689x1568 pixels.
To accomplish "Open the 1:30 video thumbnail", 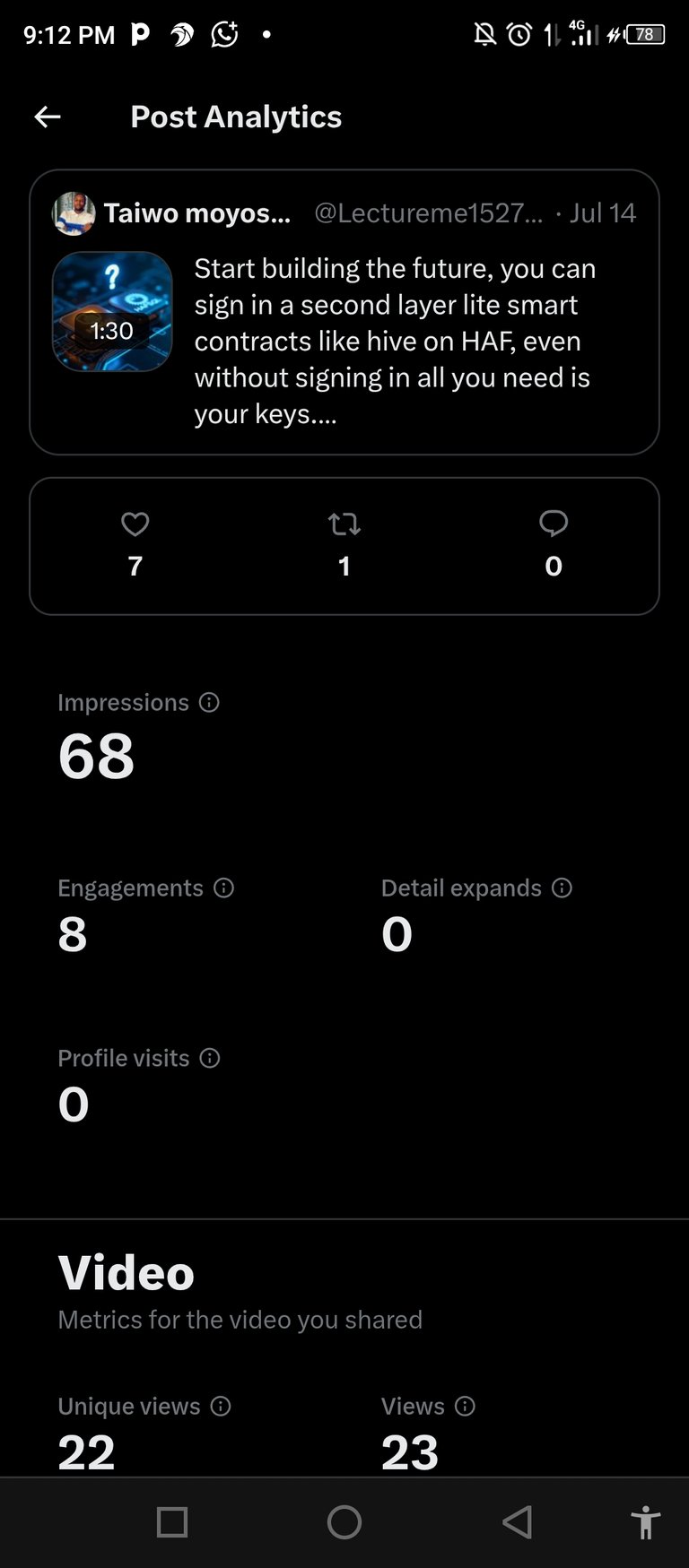I will pos(112,312).
